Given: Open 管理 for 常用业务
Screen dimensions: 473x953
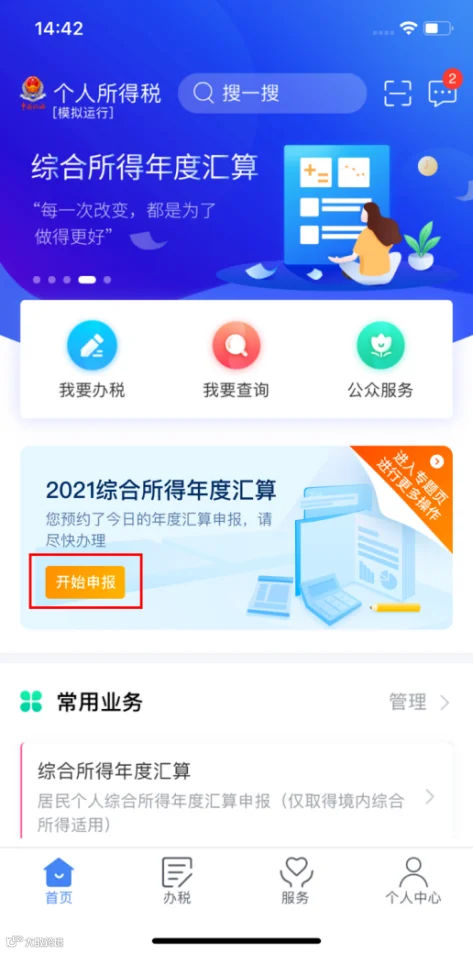Looking at the screenshot, I should [x=419, y=703].
